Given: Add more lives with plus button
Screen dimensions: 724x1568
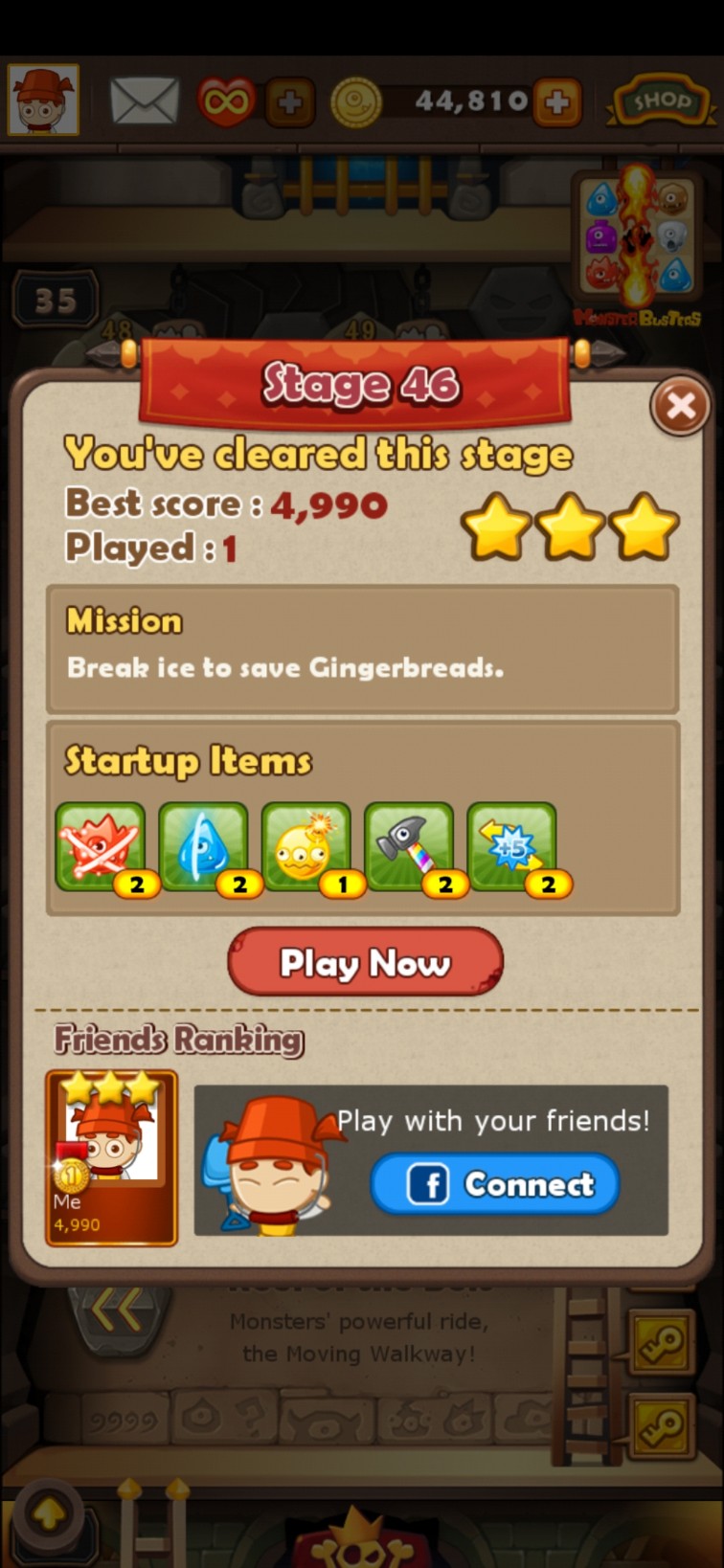Looking at the screenshot, I should [289, 102].
